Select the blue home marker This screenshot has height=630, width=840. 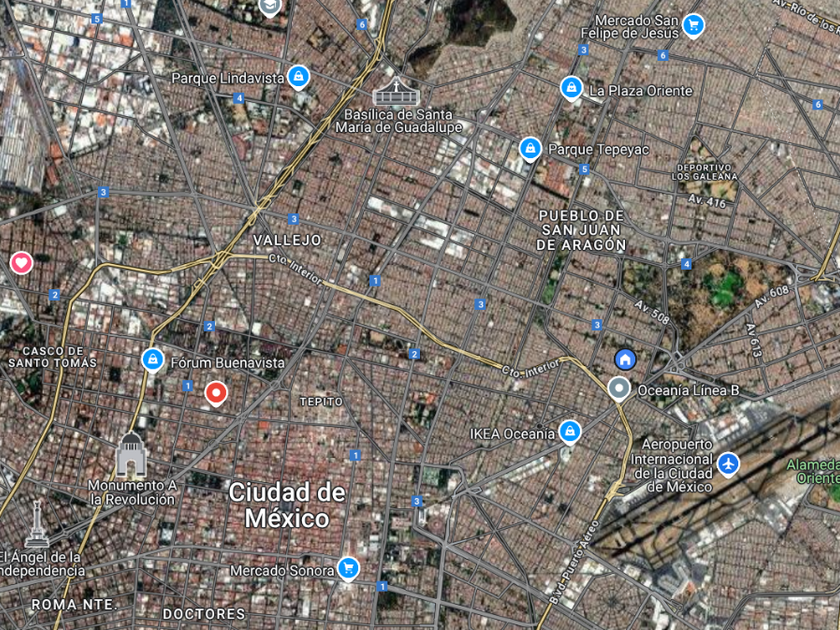point(625,358)
